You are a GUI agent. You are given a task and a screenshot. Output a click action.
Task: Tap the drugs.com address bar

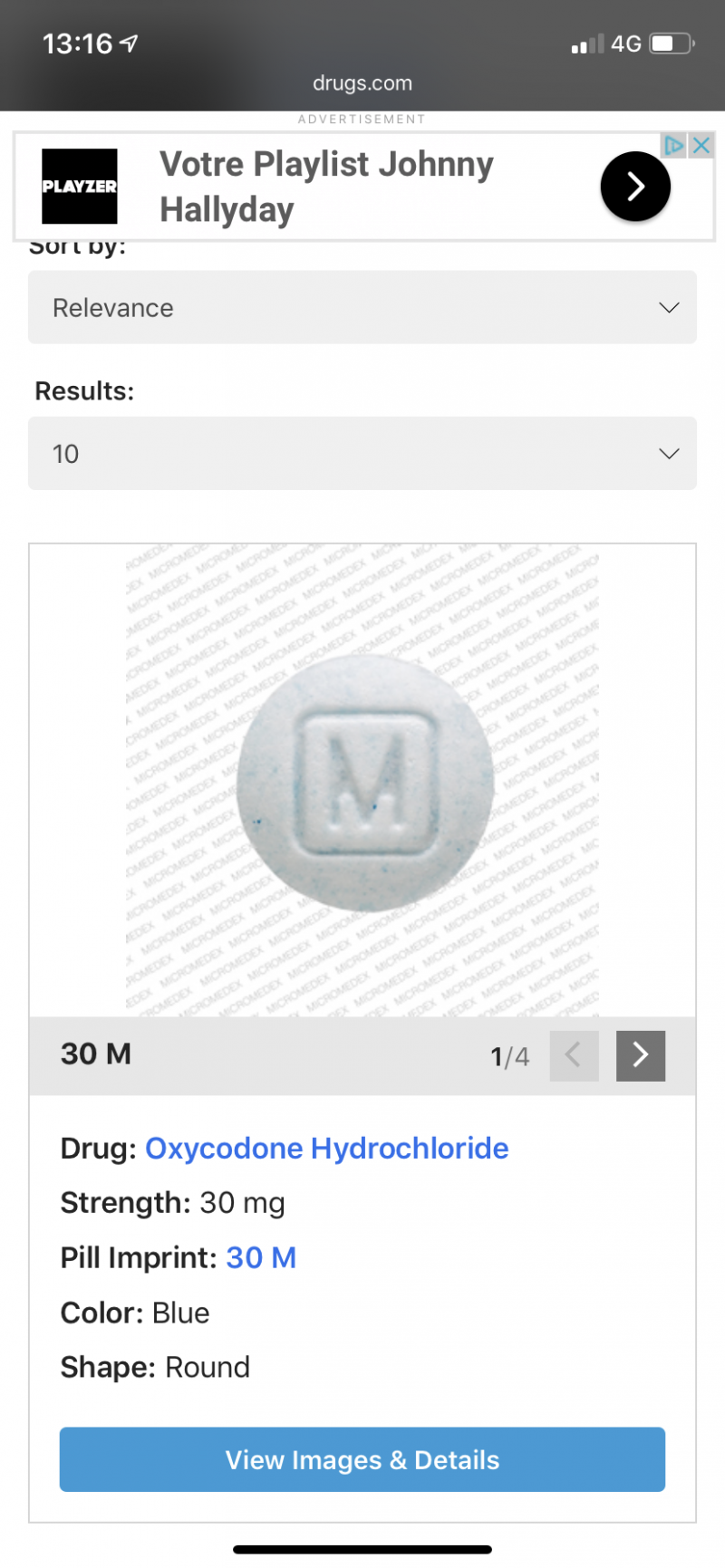[x=362, y=83]
